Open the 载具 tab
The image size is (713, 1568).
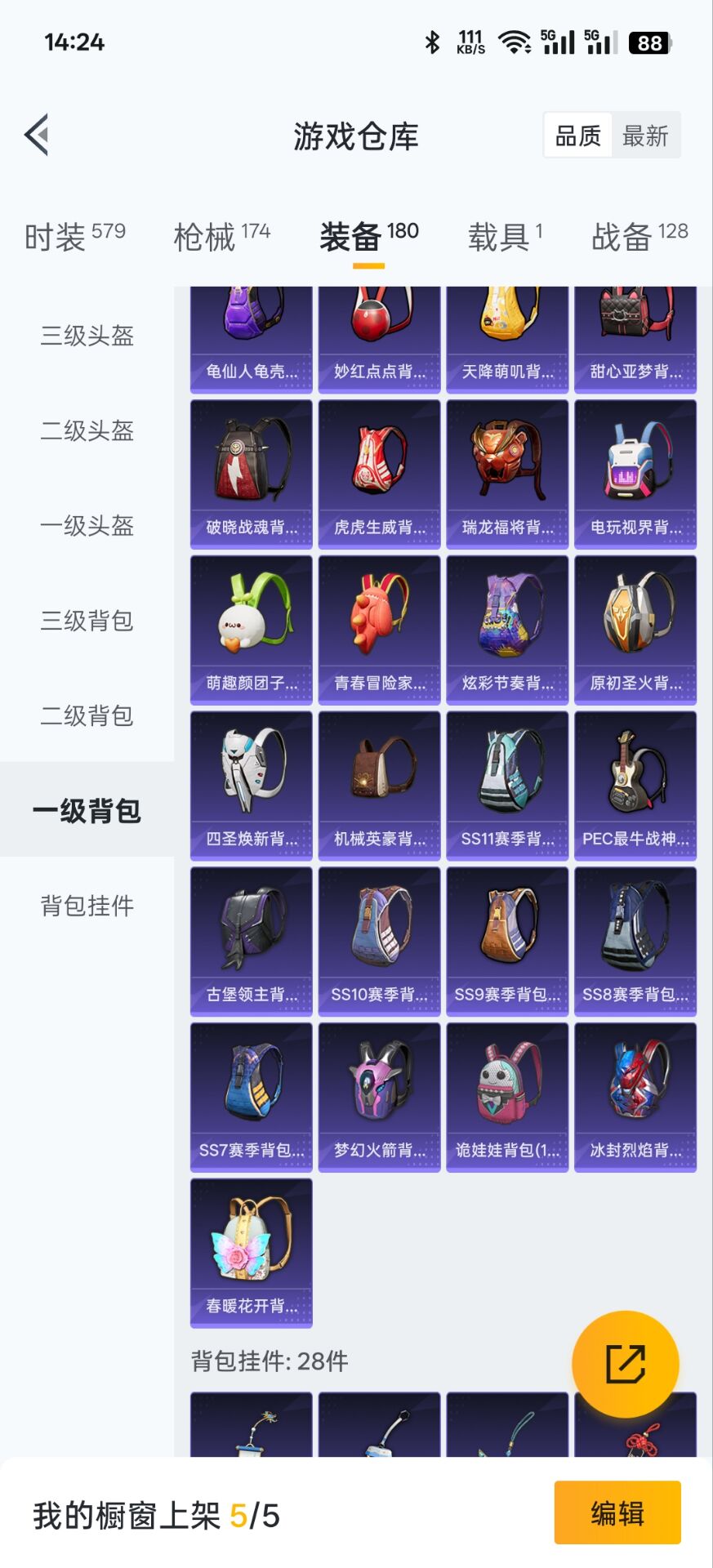click(x=504, y=237)
